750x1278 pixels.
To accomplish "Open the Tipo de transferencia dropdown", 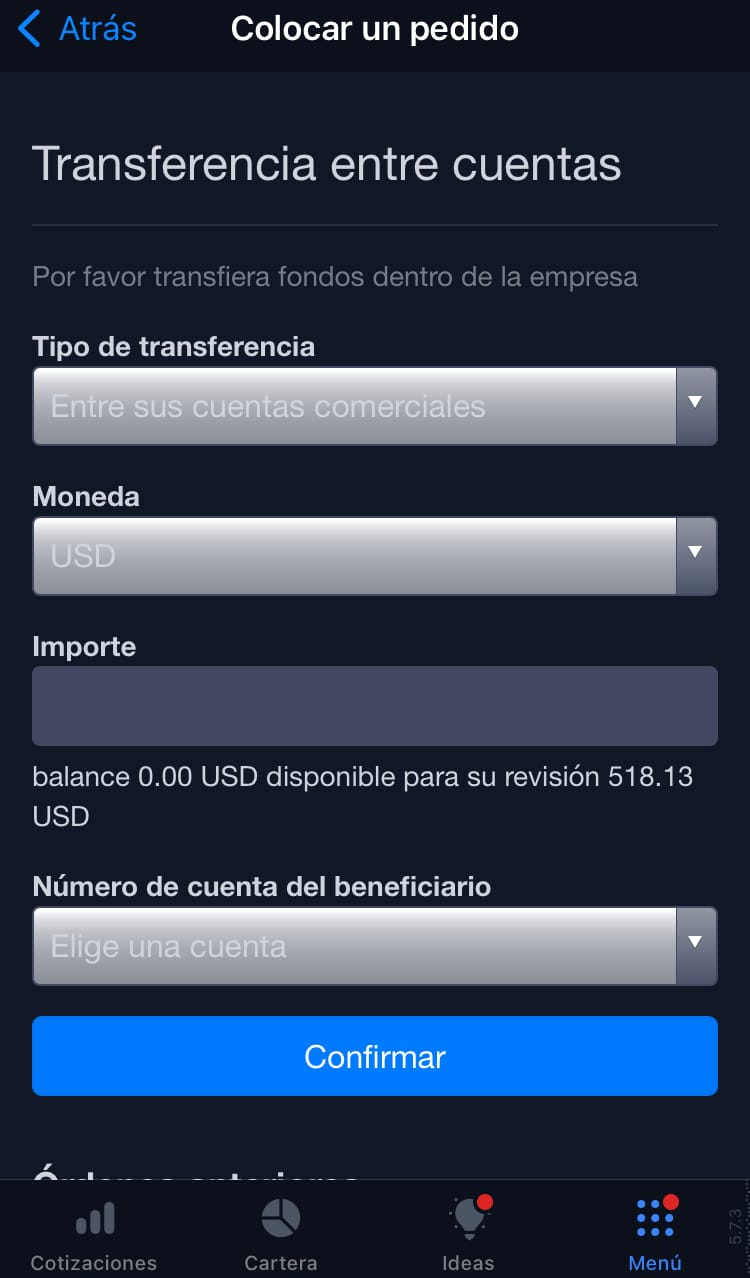I will (375, 406).
